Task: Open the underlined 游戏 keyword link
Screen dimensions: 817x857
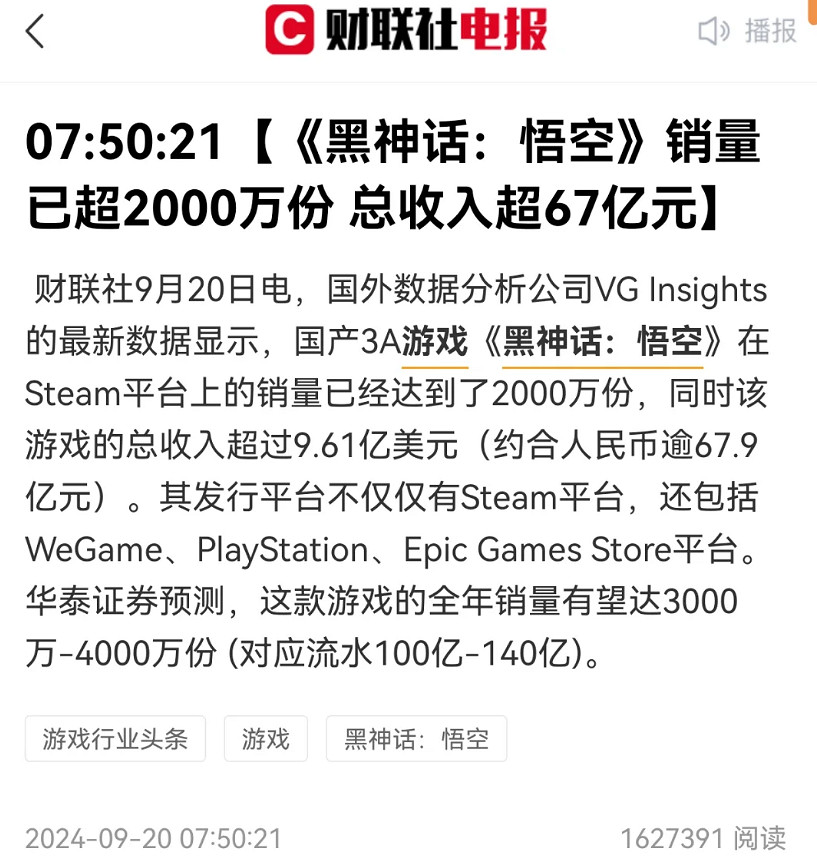Action: point(434,342)
